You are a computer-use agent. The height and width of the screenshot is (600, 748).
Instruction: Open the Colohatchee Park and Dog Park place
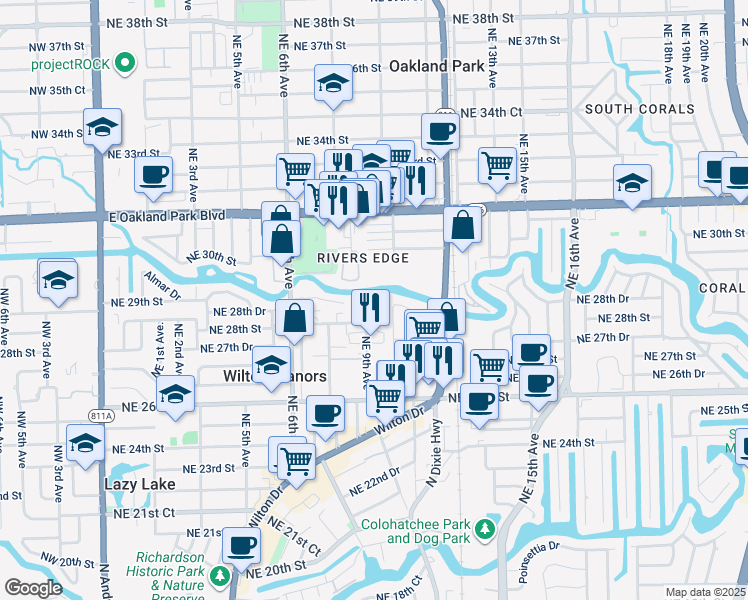pos(486,528)
